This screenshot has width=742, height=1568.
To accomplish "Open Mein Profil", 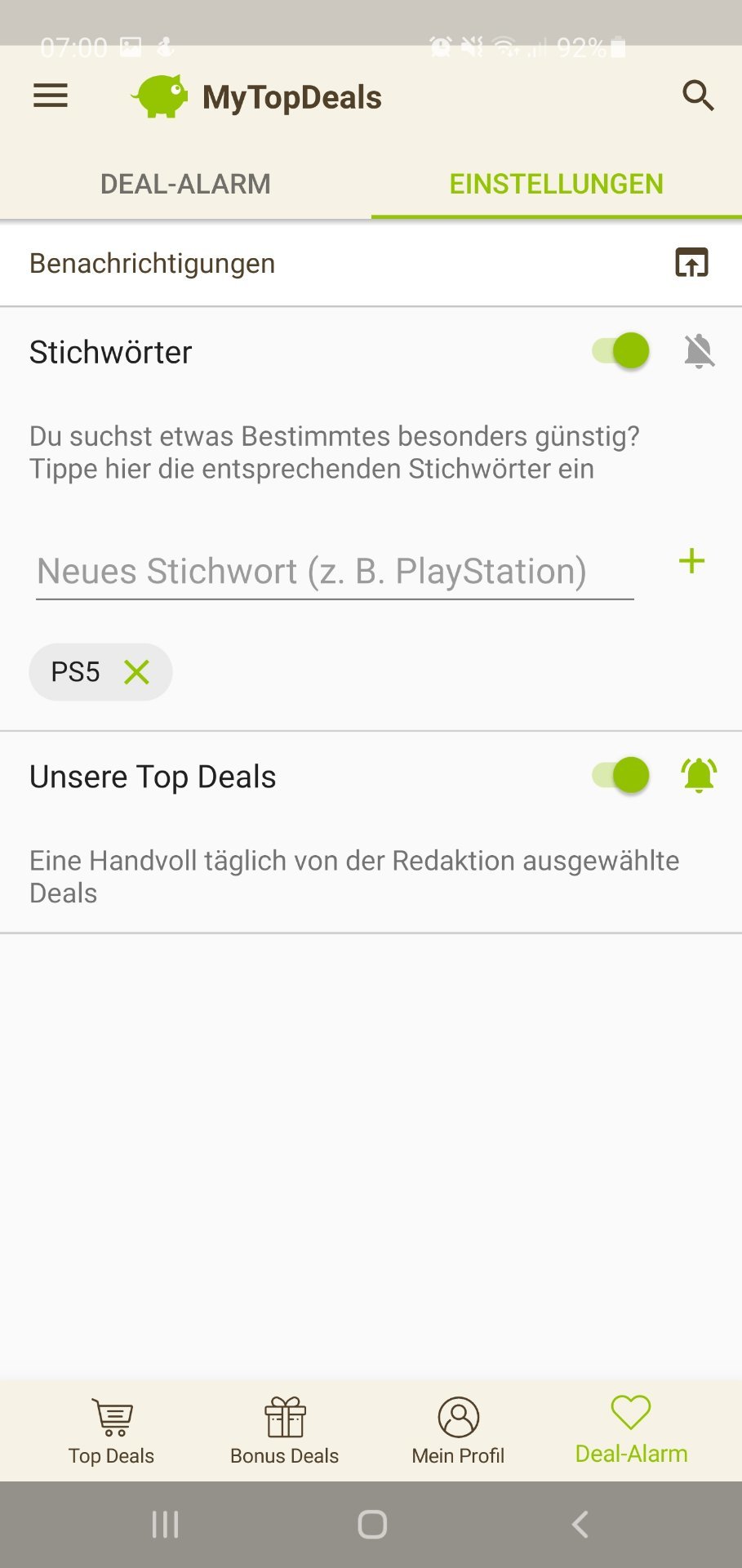I will click(458, 1432).
